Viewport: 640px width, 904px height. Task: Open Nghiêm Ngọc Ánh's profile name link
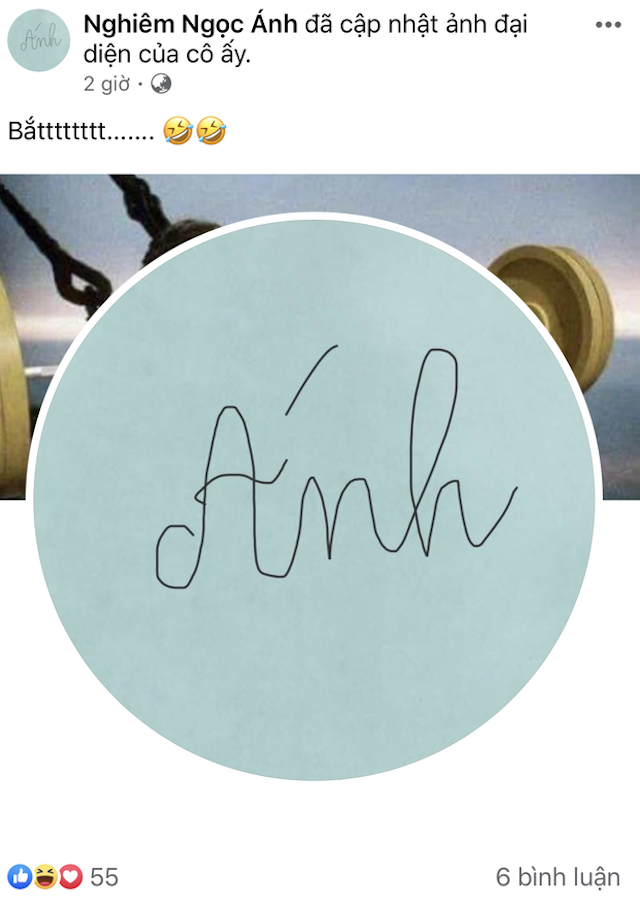tap(190, 24)
